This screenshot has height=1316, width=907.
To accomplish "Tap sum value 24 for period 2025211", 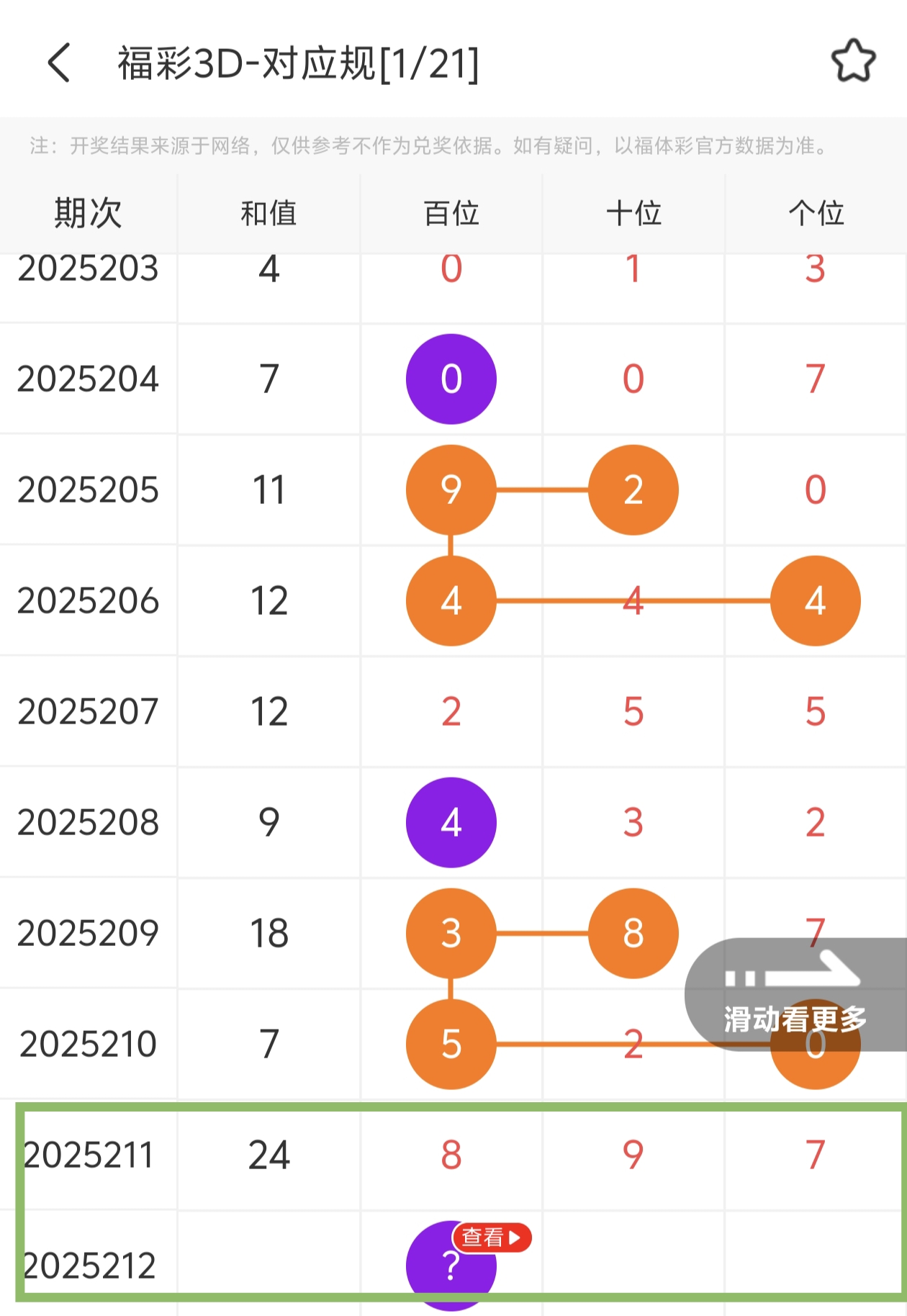I will click(269, 1153).
